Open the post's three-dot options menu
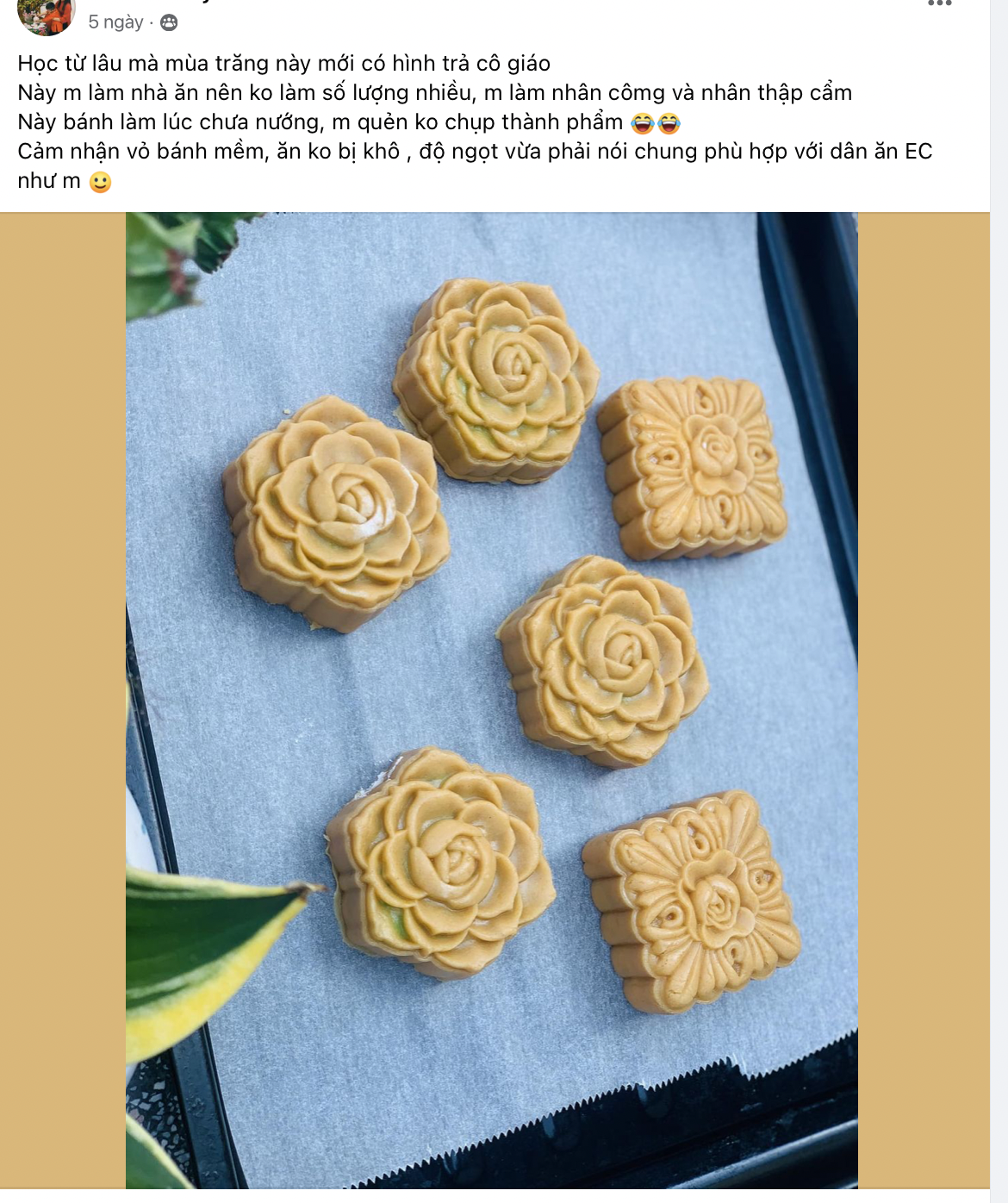 (x=939, y=4)
